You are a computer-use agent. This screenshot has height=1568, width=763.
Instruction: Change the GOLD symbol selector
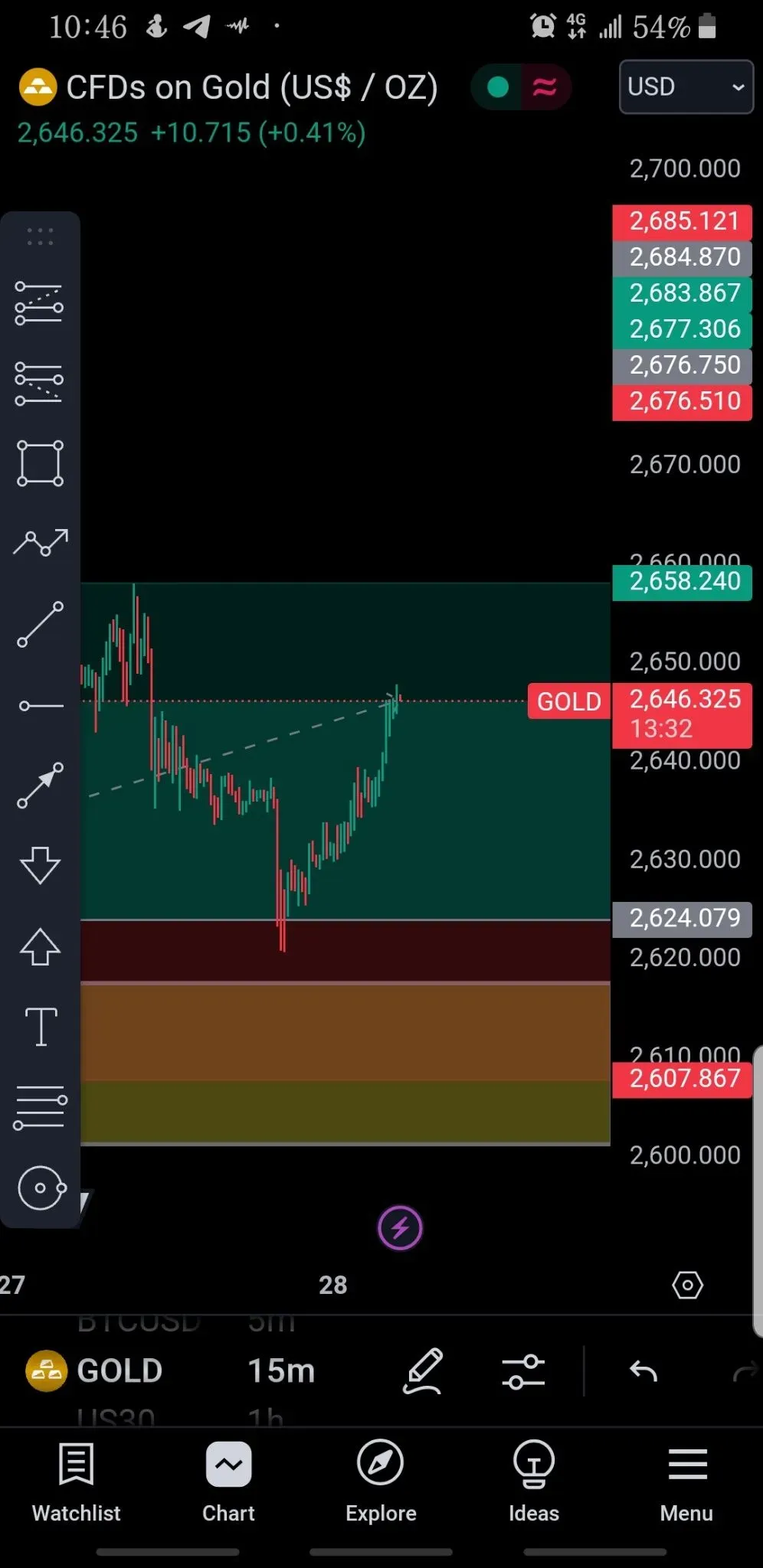(94, 1370)
